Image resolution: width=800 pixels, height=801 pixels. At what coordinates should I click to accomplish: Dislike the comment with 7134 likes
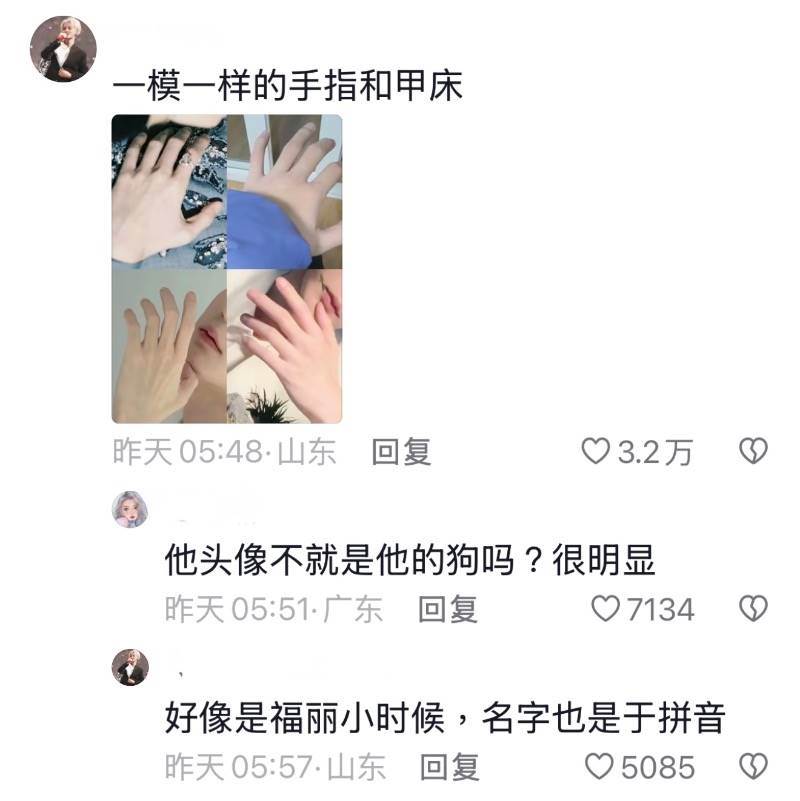(752, 609)
